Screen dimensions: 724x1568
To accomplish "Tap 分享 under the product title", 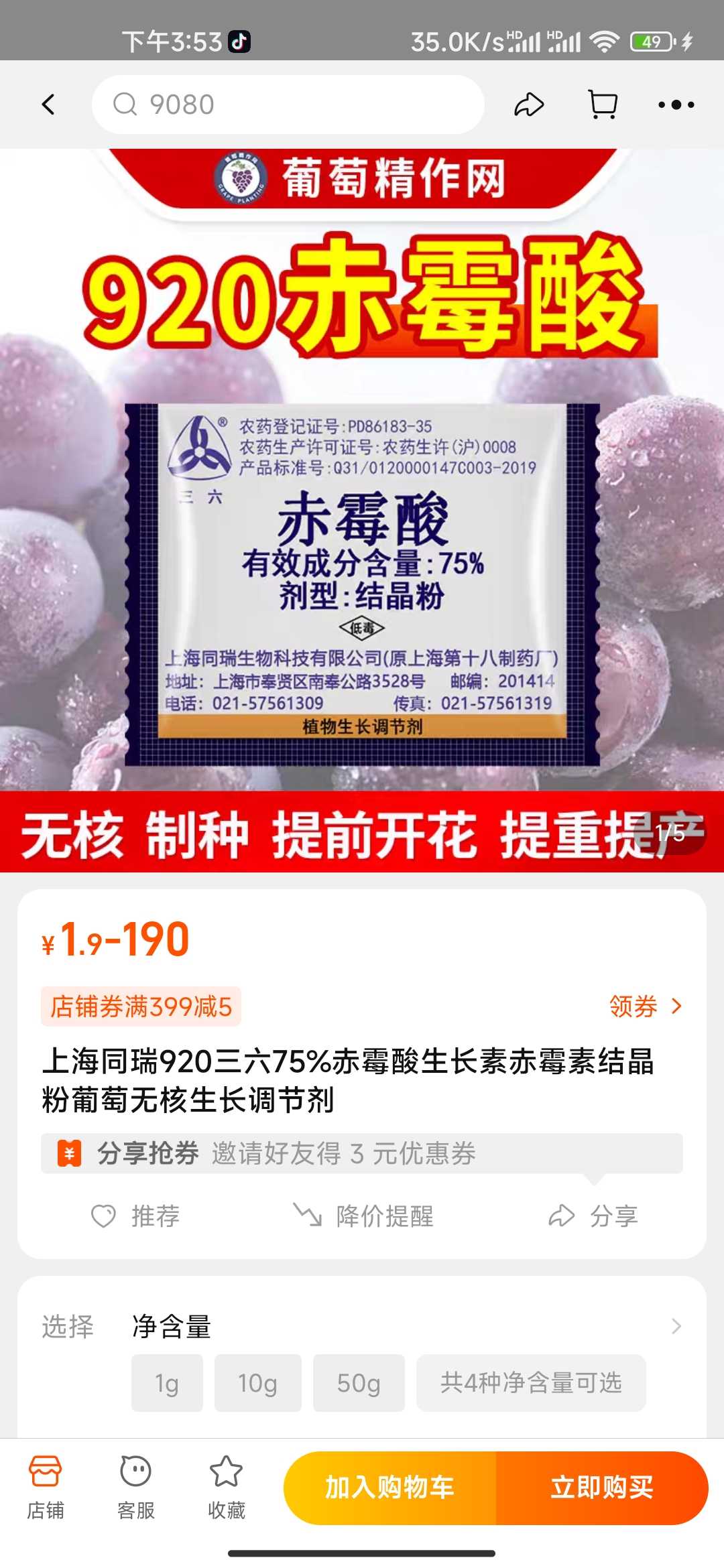I will pyautogui.click(x=593, y=1216).
